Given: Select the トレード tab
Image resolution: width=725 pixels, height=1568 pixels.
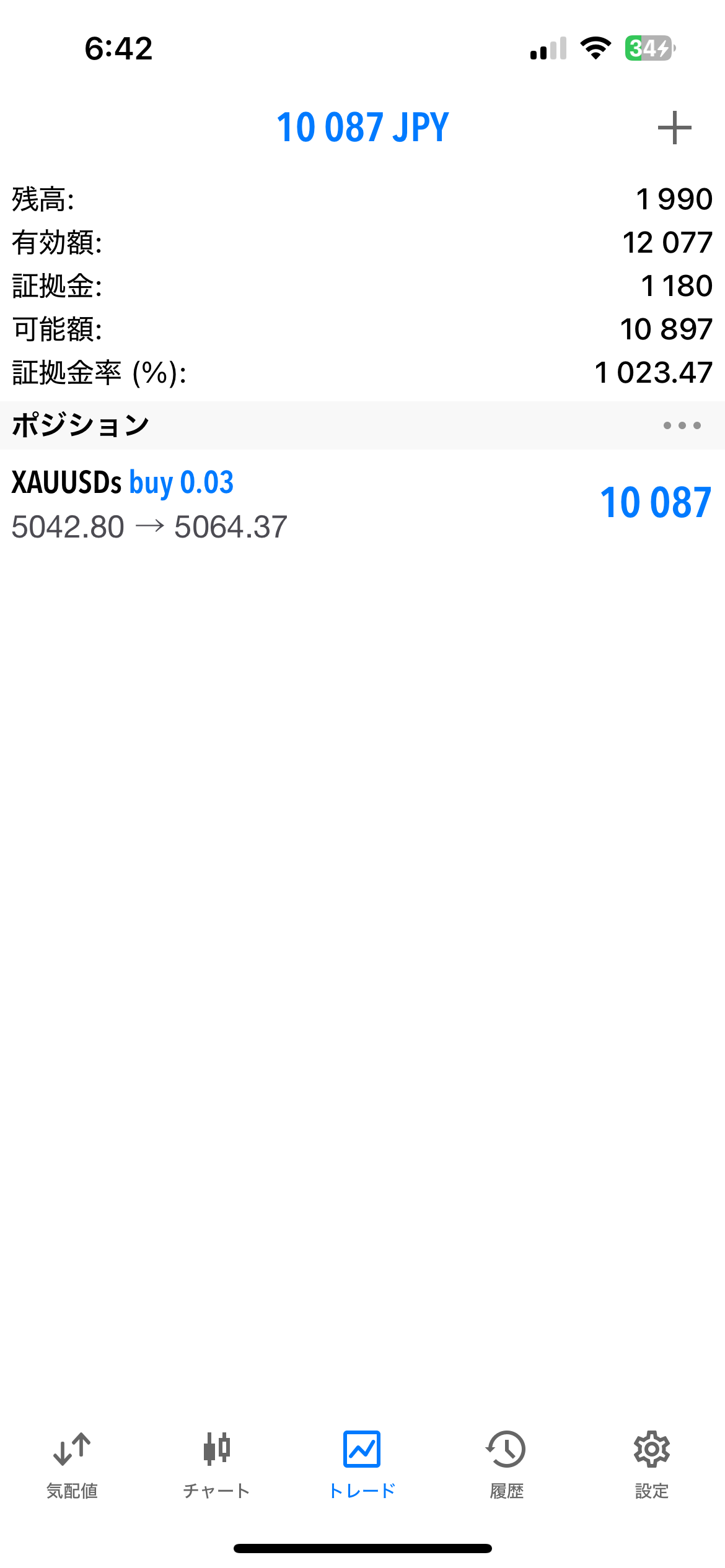Looking at the screenshot, I should [x=362, y=1465].
